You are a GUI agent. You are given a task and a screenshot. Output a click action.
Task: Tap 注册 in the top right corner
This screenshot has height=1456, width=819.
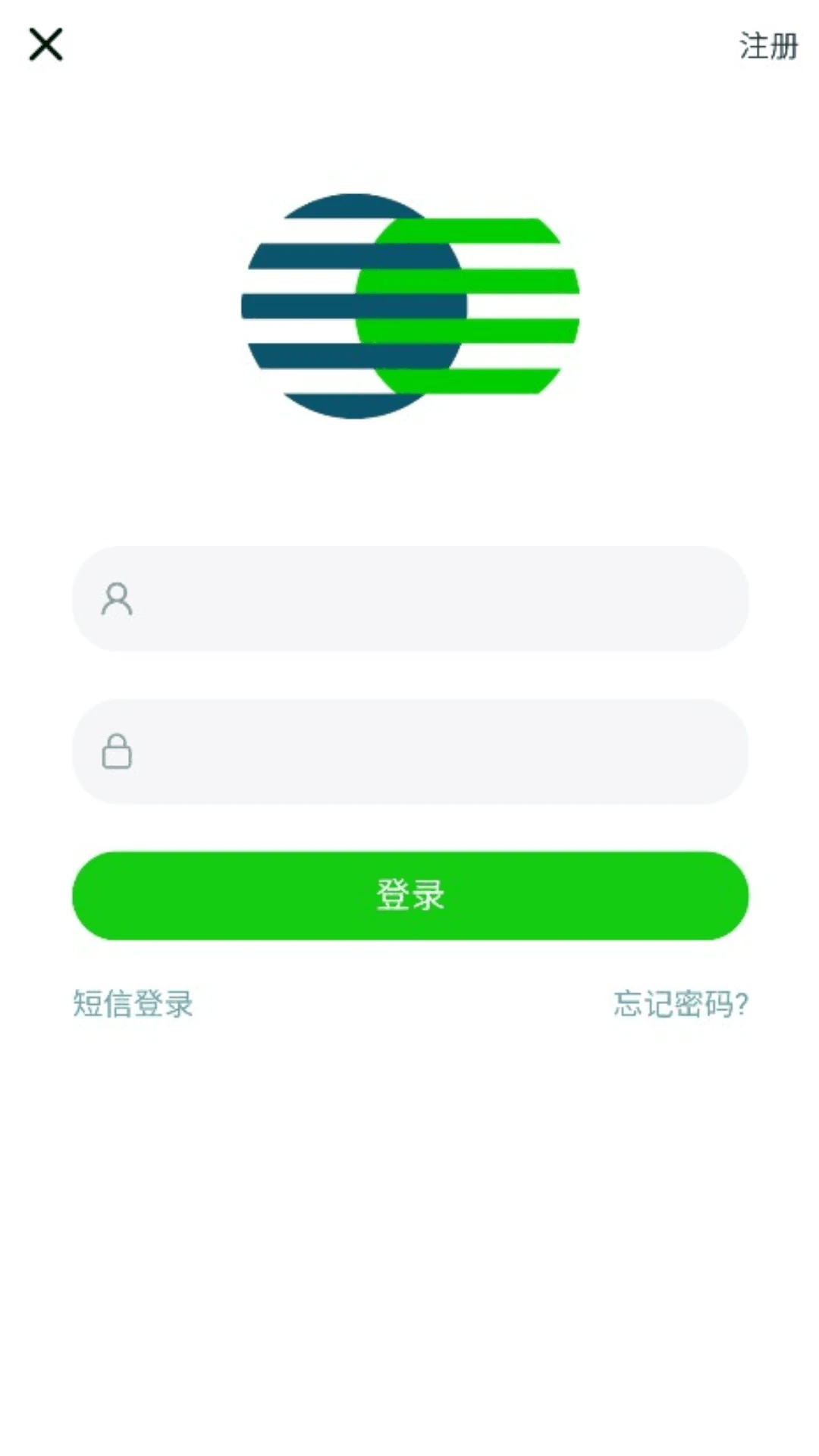767,45
